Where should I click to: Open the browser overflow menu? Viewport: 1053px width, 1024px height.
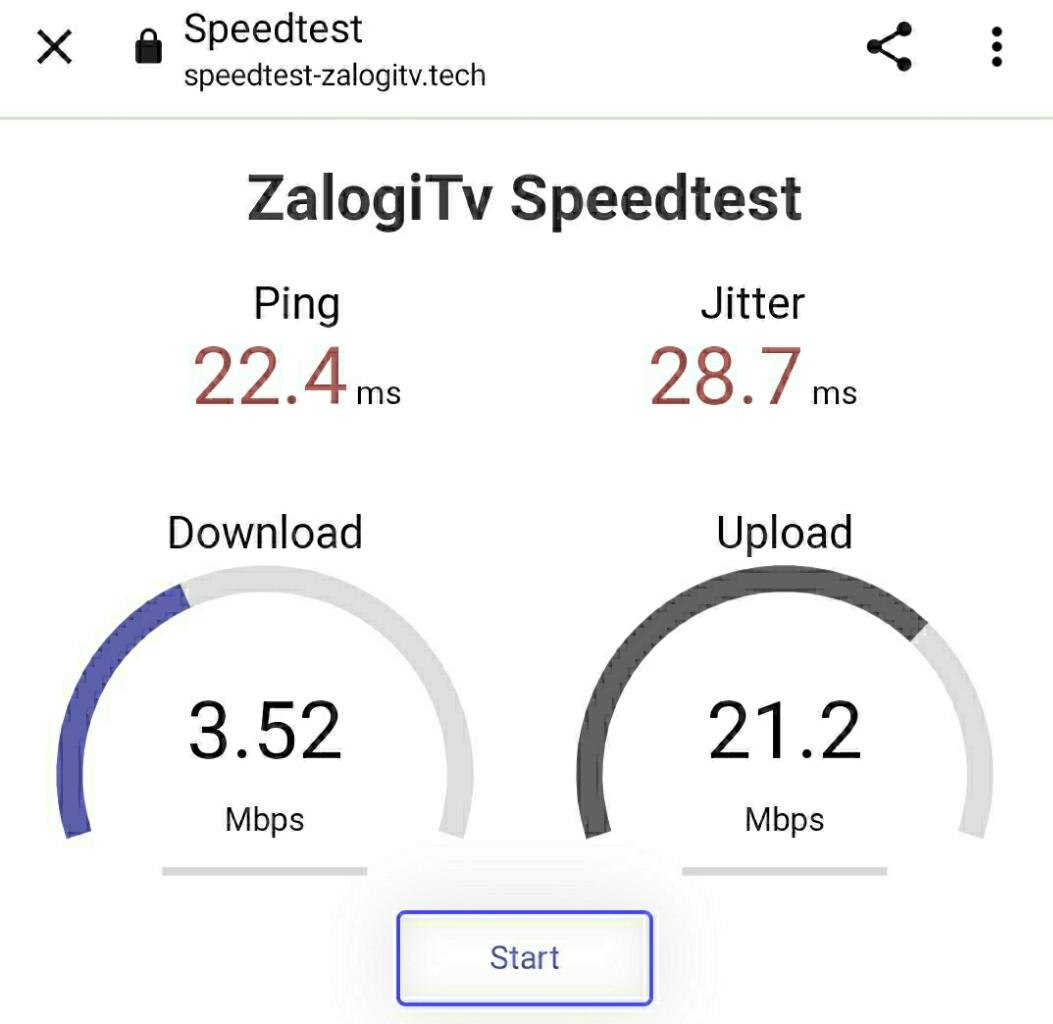[x=996, y=47]
